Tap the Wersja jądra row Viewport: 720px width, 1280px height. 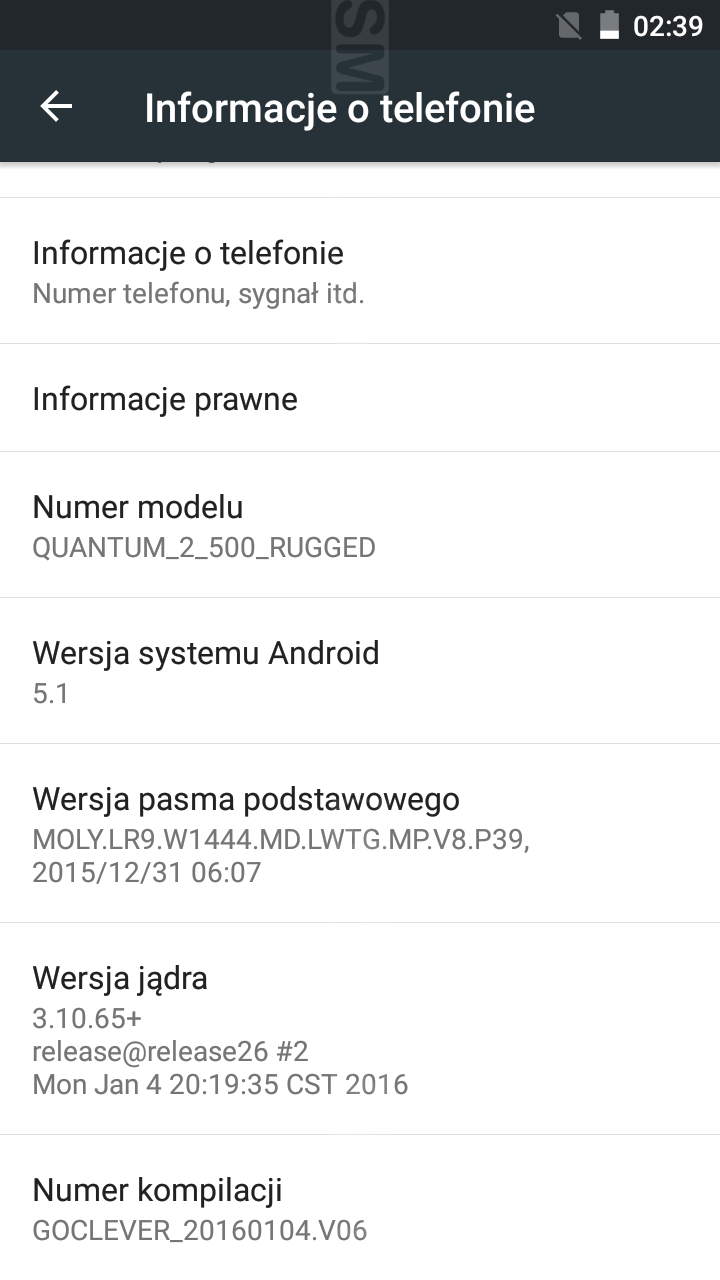coord(360,1028)
